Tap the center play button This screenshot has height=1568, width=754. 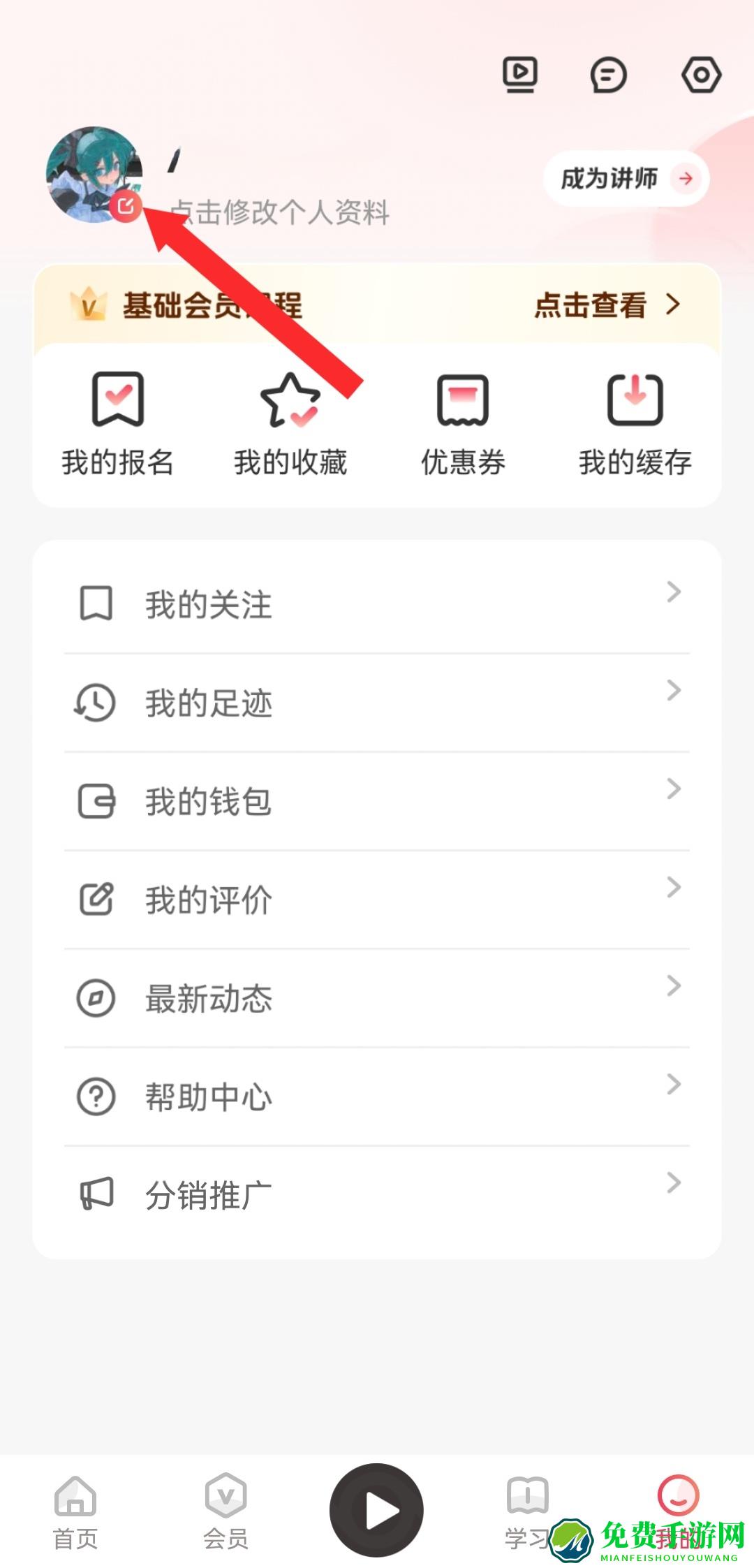(377, 1509)
